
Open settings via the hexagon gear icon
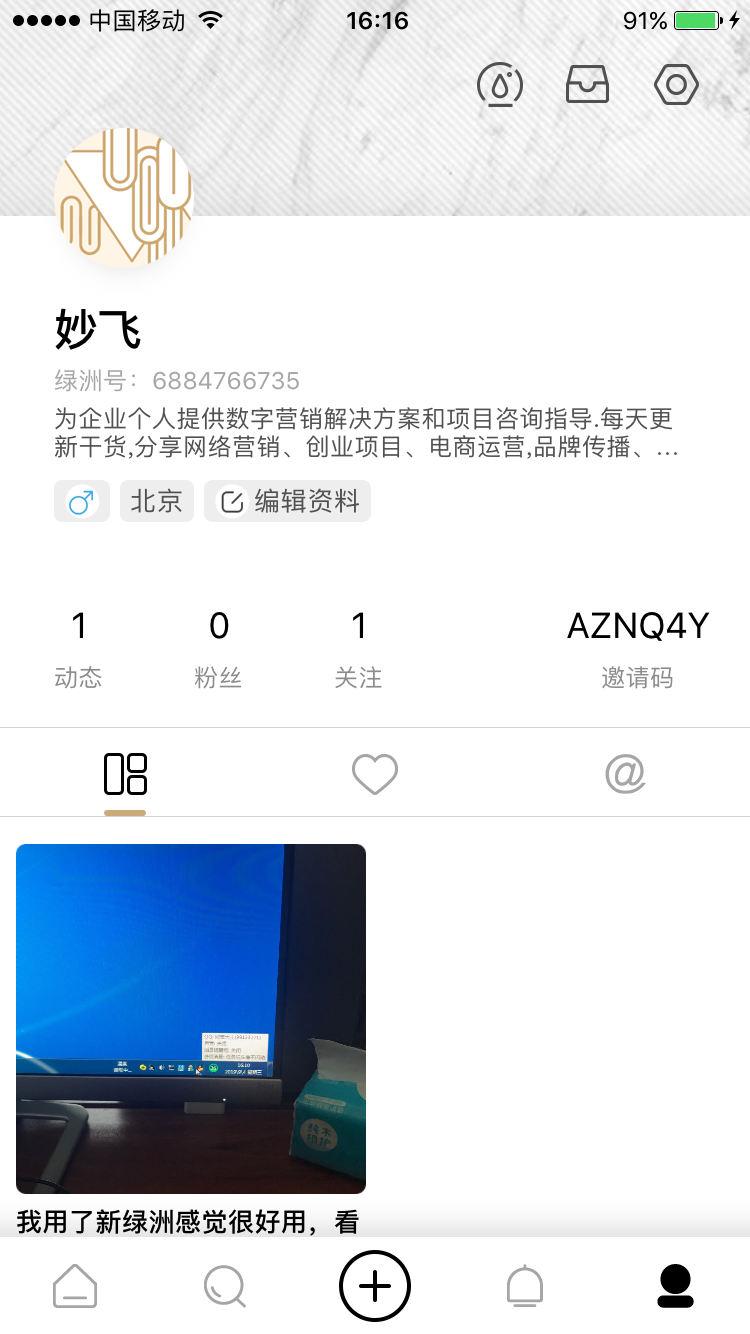click(676, 85)
